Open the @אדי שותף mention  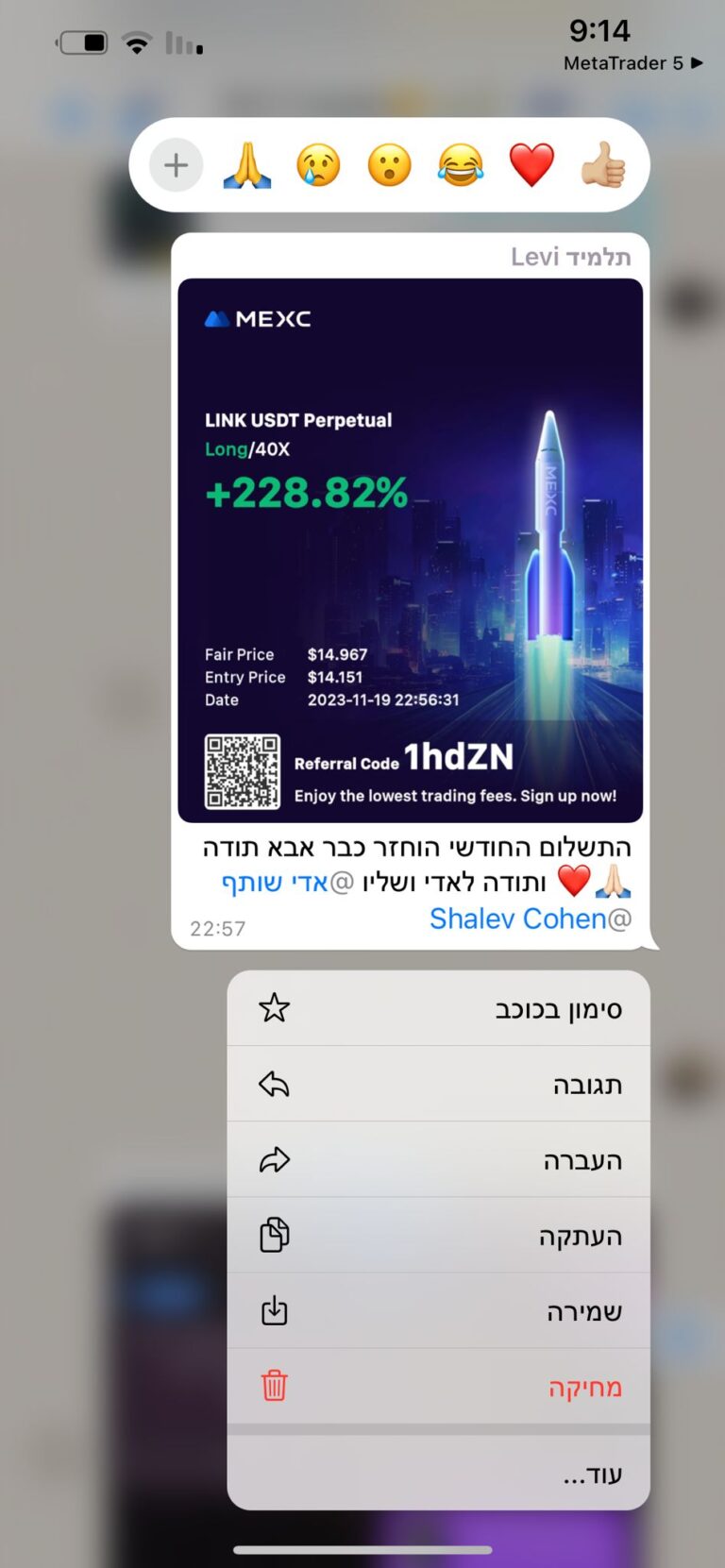click(287, 883)
